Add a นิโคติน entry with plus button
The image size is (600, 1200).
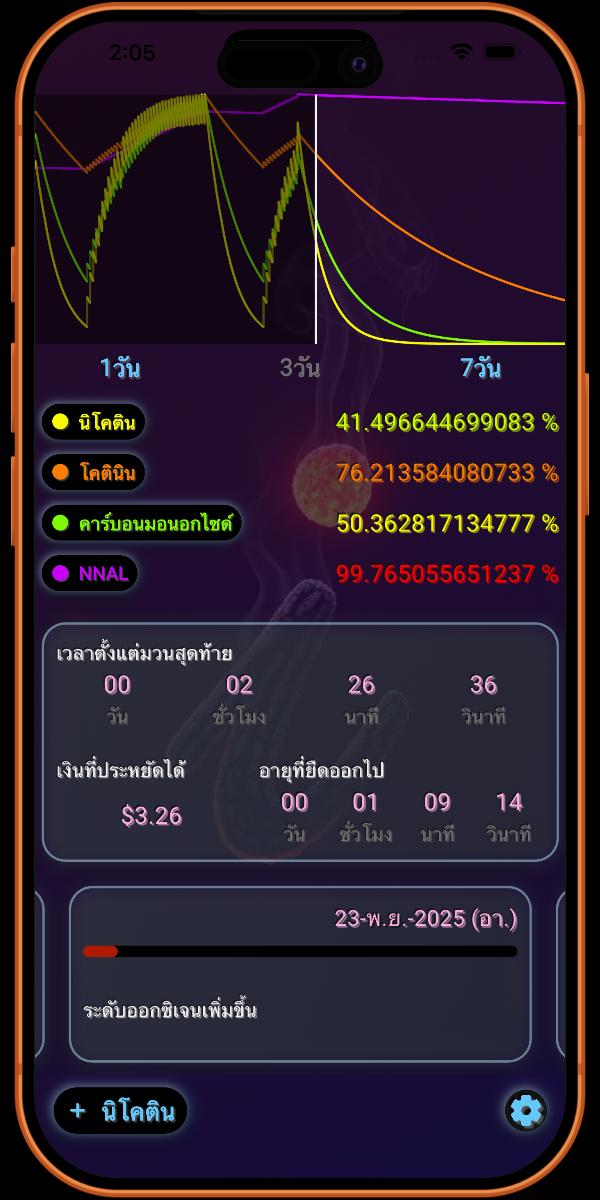(x=121, y=1111)
